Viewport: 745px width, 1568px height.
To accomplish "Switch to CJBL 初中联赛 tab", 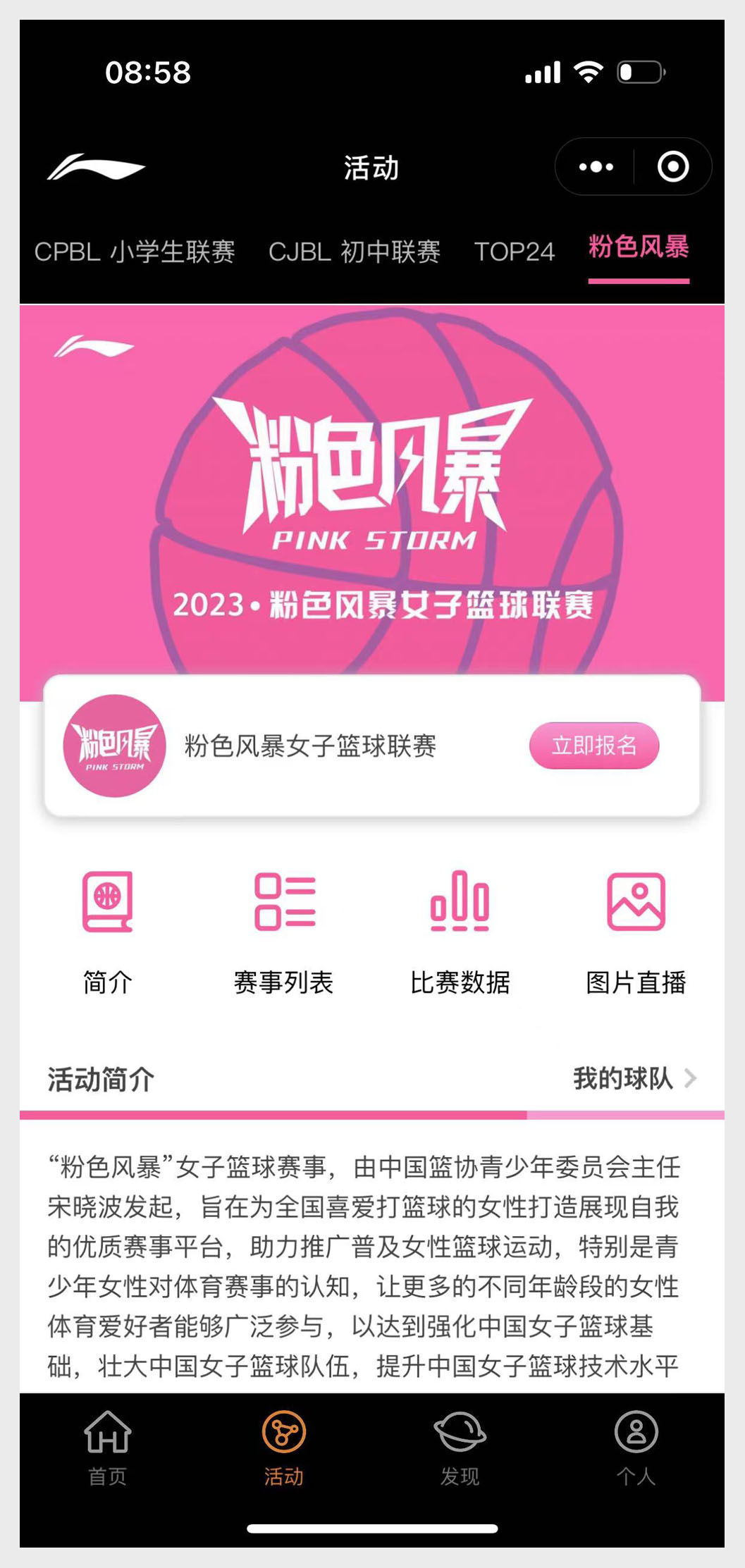I will click(x=355, y=252).
